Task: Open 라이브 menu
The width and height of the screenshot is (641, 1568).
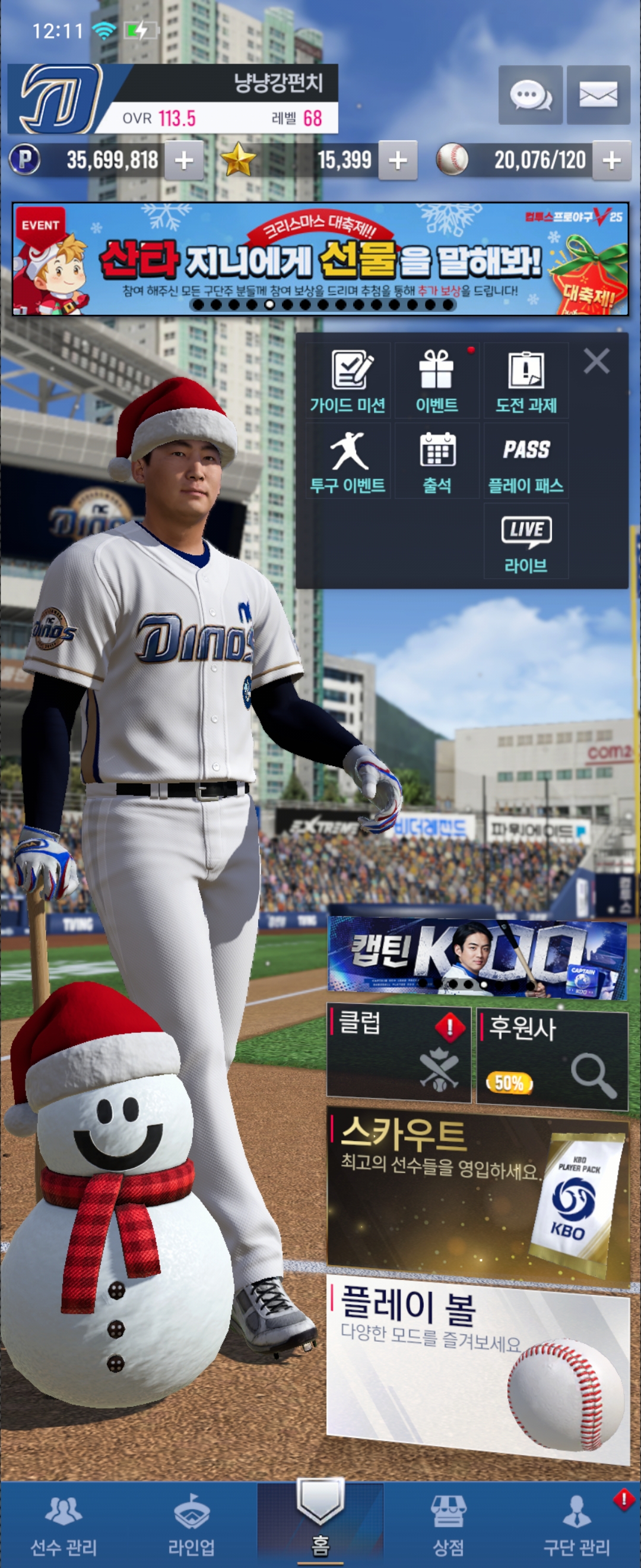Action: [x=526, y=541]
